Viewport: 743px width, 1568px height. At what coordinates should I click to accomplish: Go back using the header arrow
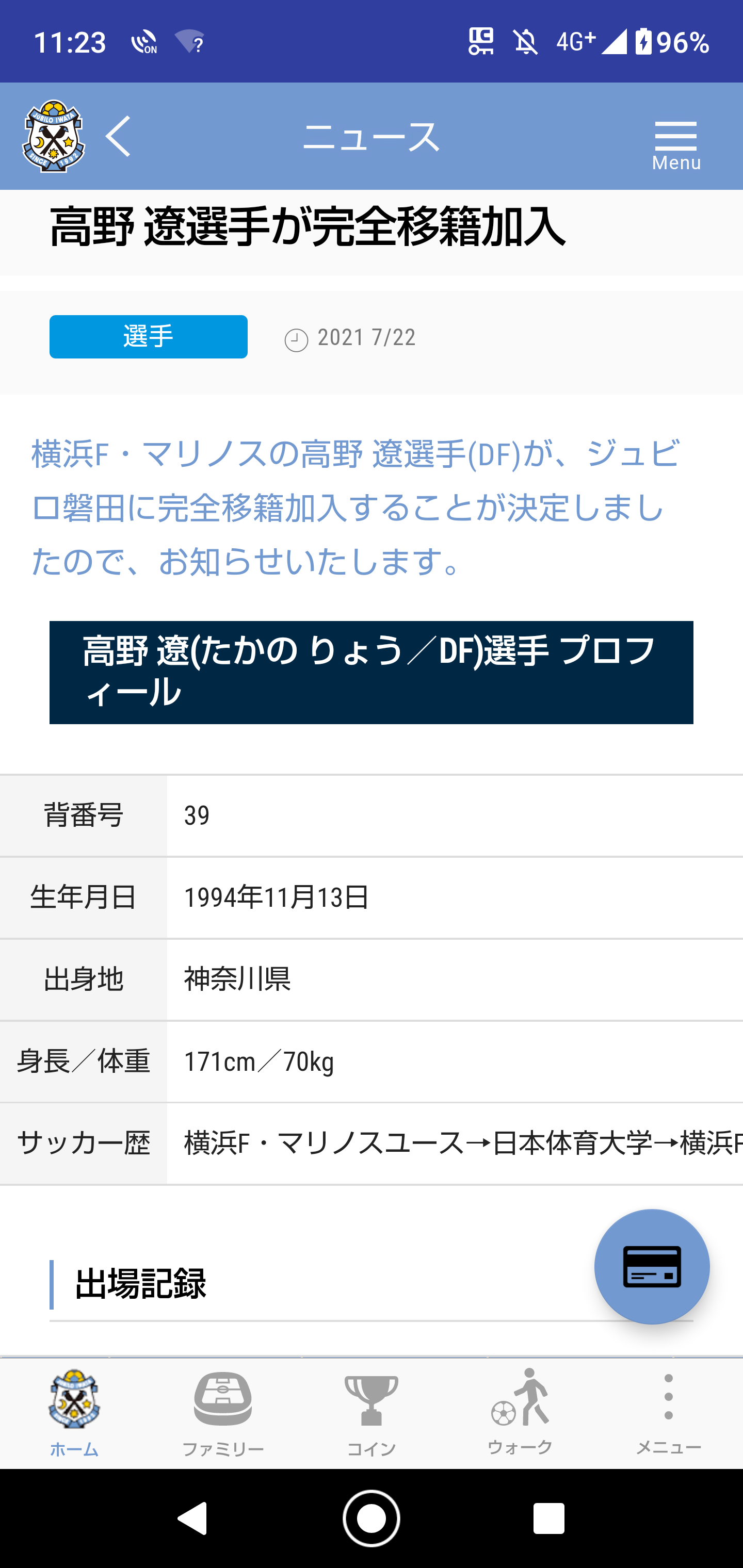[119, 136]
